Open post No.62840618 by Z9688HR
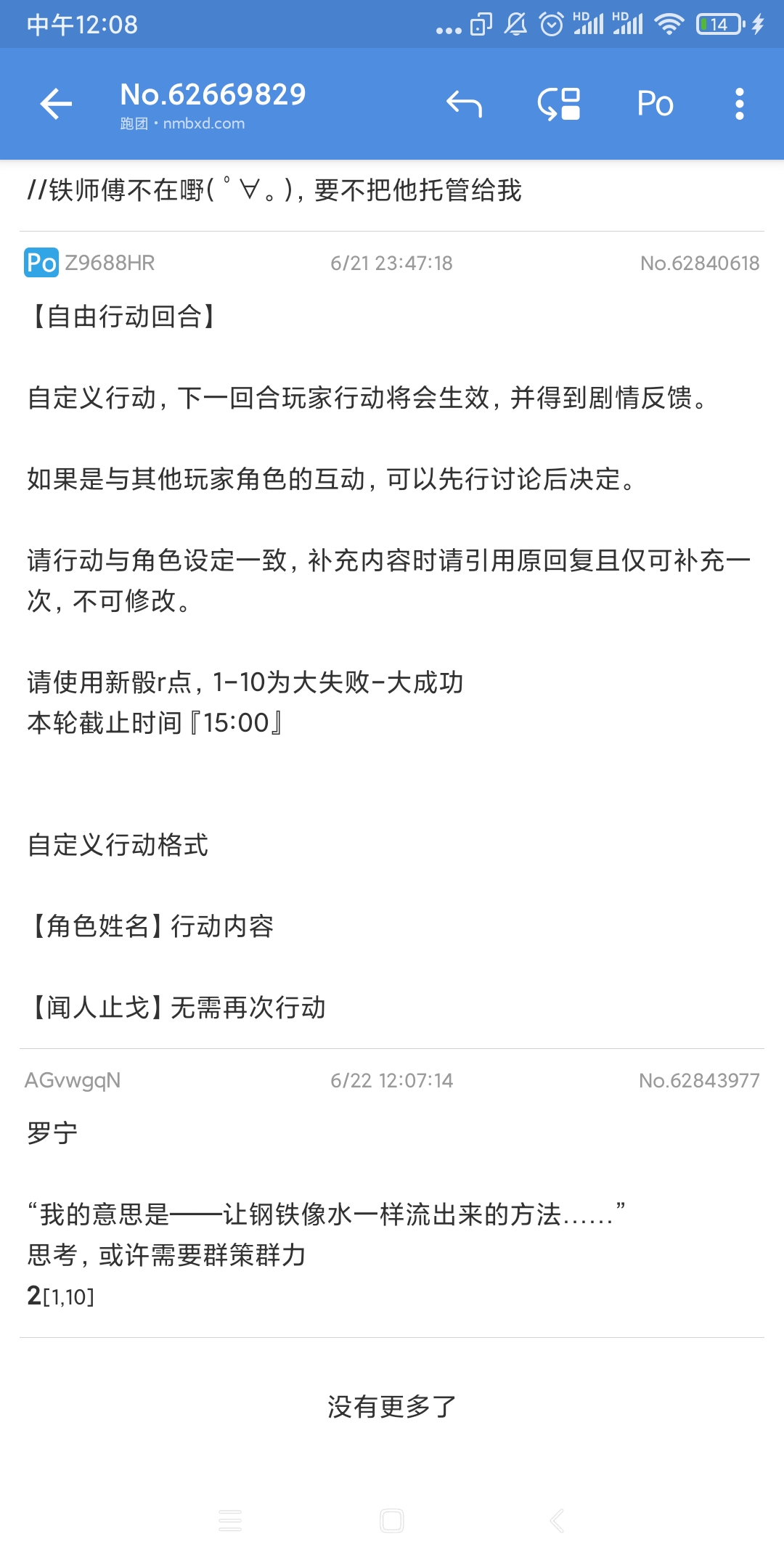This screenshot has width=784, height=1568. 392,639
